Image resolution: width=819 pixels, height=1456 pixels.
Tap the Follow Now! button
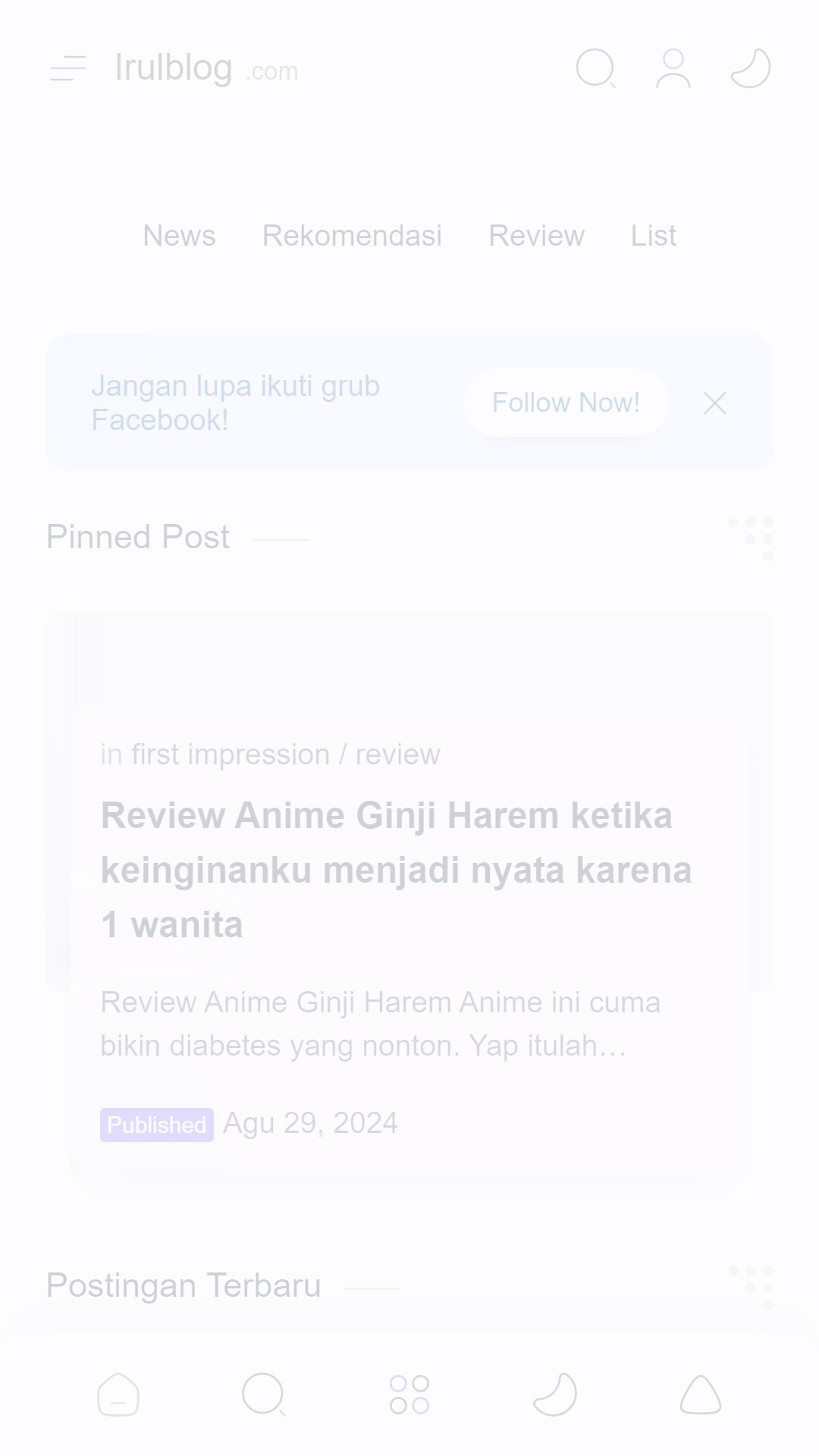click(566, 403)
